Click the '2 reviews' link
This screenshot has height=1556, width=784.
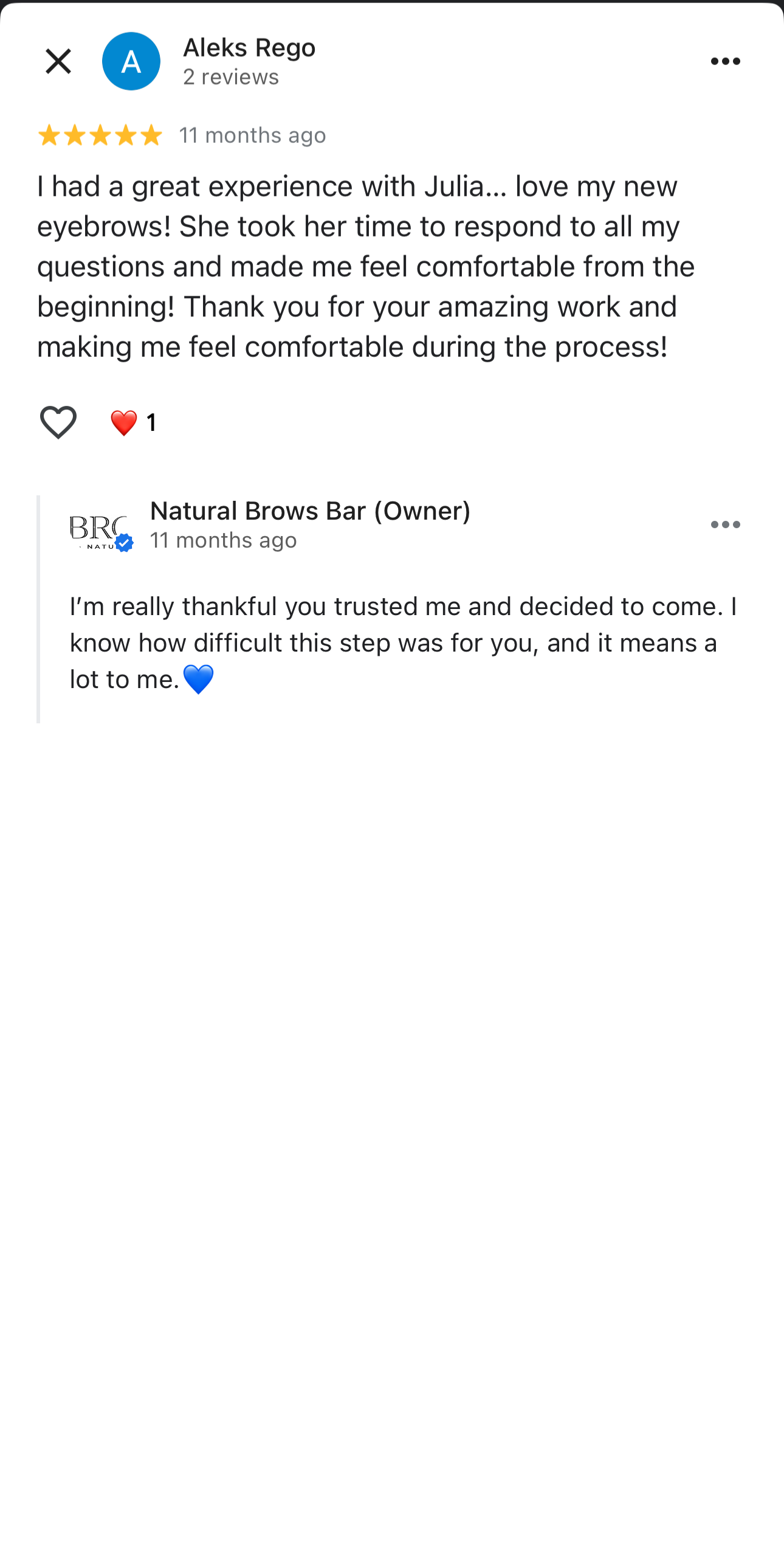pyautogui.click(x=230, y=77)
